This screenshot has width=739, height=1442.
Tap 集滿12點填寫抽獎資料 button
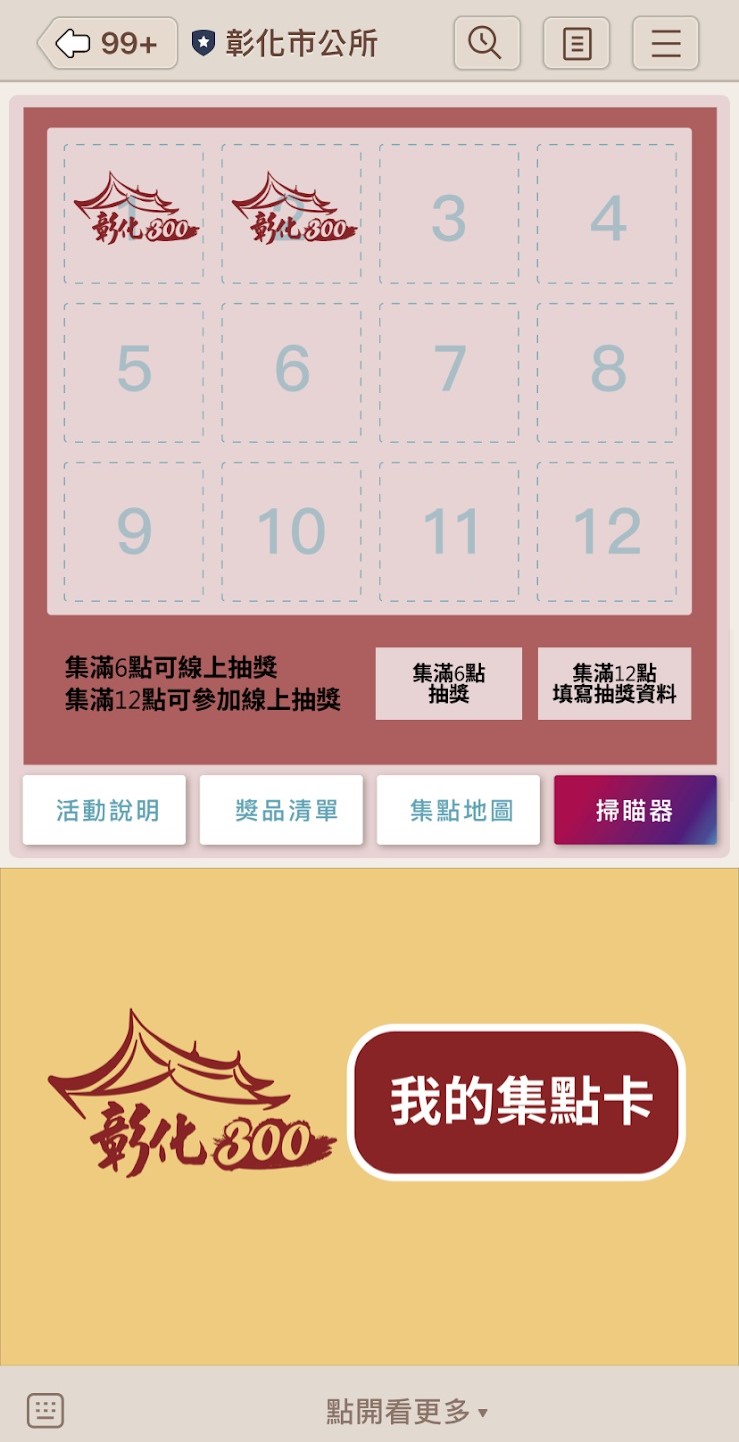pyautogui.click(x=614, y=683)
